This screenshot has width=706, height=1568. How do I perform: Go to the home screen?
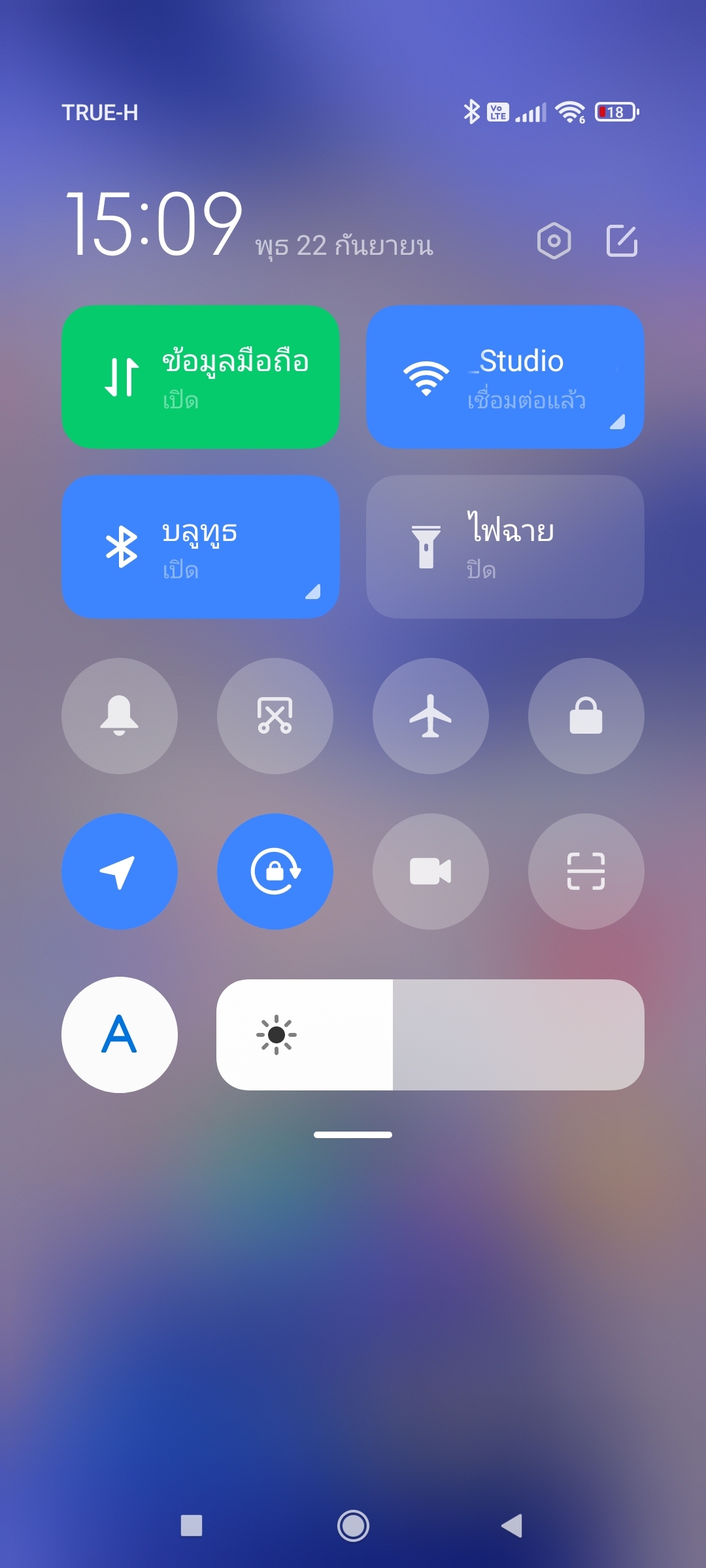click(353, 1526)
